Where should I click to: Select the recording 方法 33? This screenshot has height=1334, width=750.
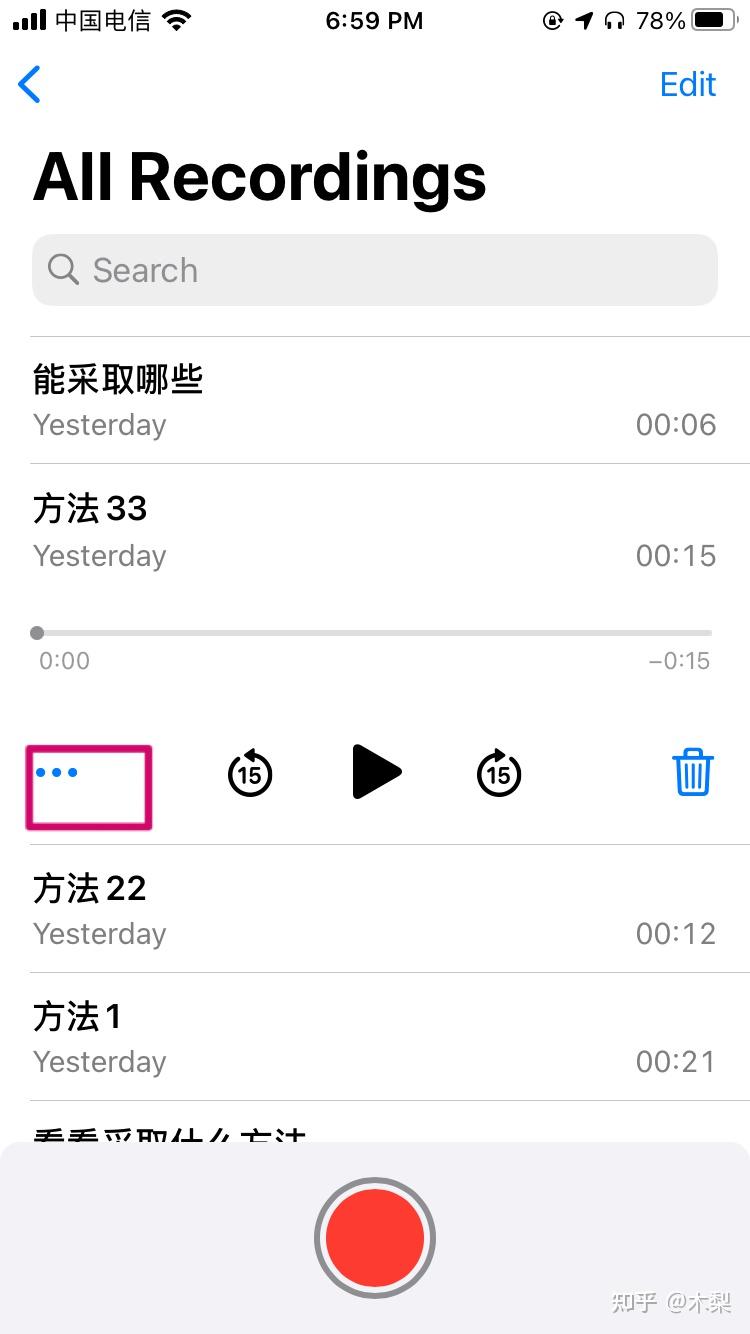click(374, 530)
